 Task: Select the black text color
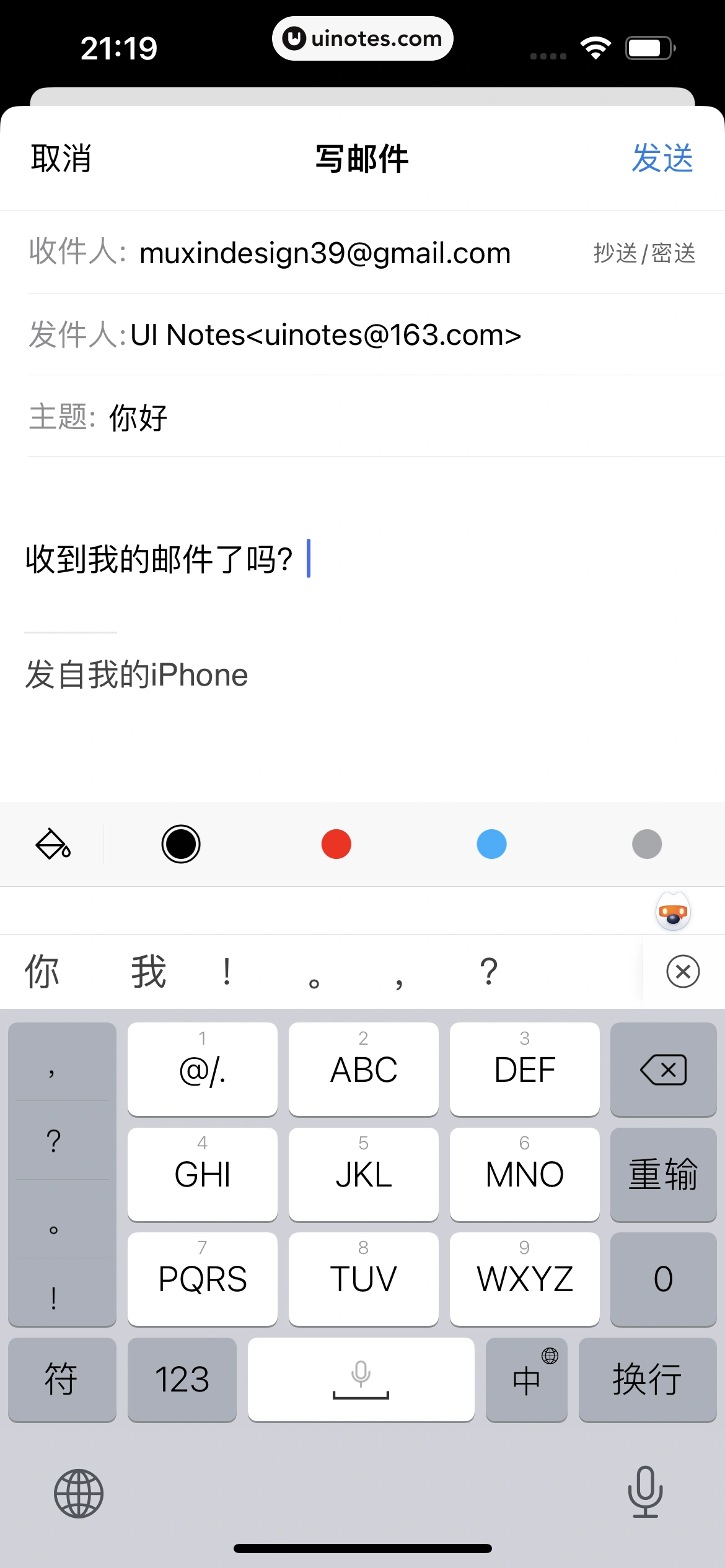coord(180,844)
